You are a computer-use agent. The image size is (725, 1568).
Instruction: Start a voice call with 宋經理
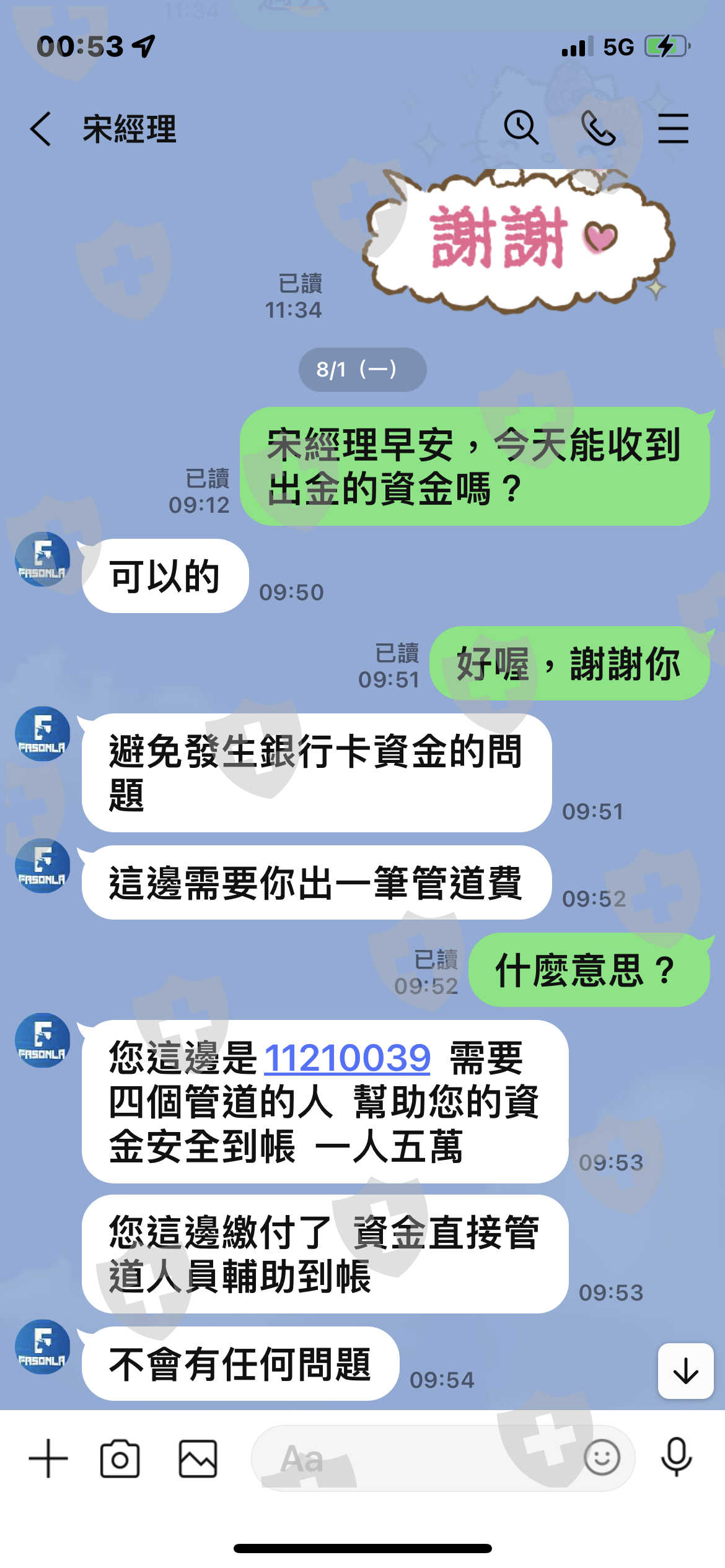pyautogui.click(x=598, y=128)
